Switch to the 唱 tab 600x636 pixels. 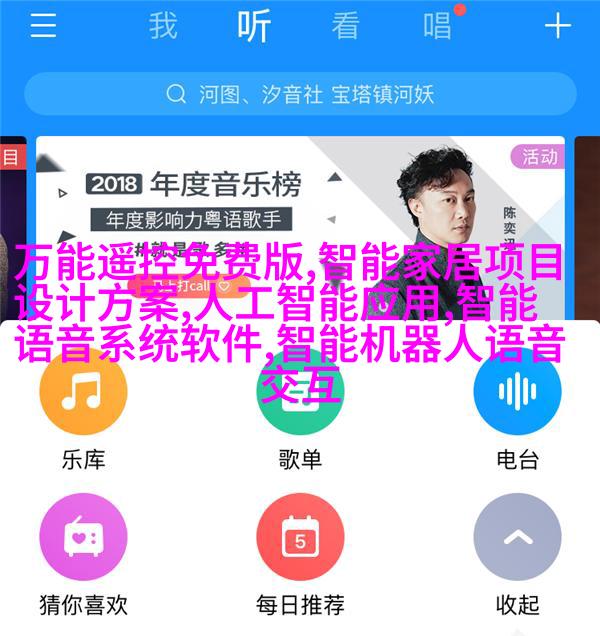click(x=437, y=26)
